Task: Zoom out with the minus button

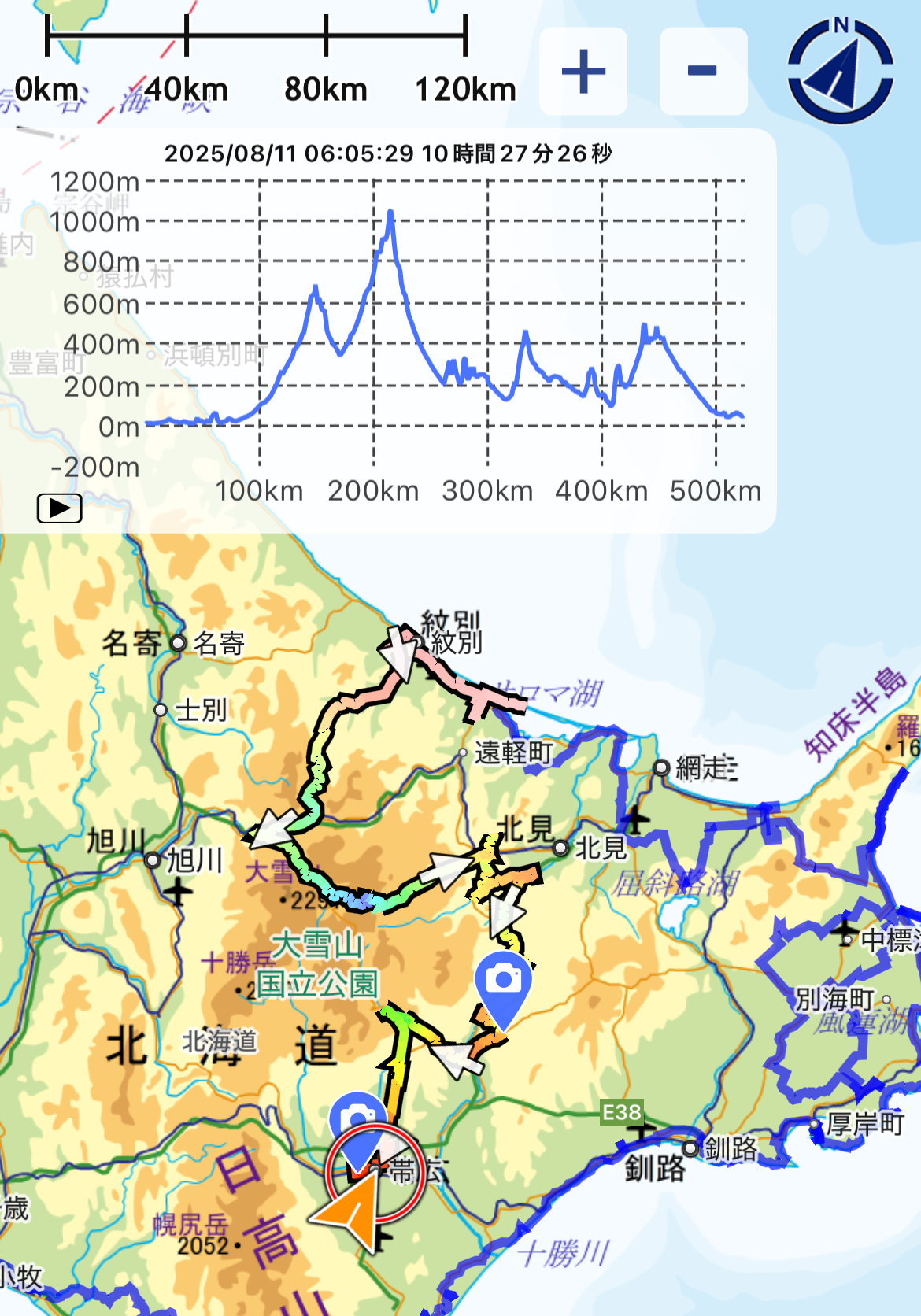Action: pos(702,72)
